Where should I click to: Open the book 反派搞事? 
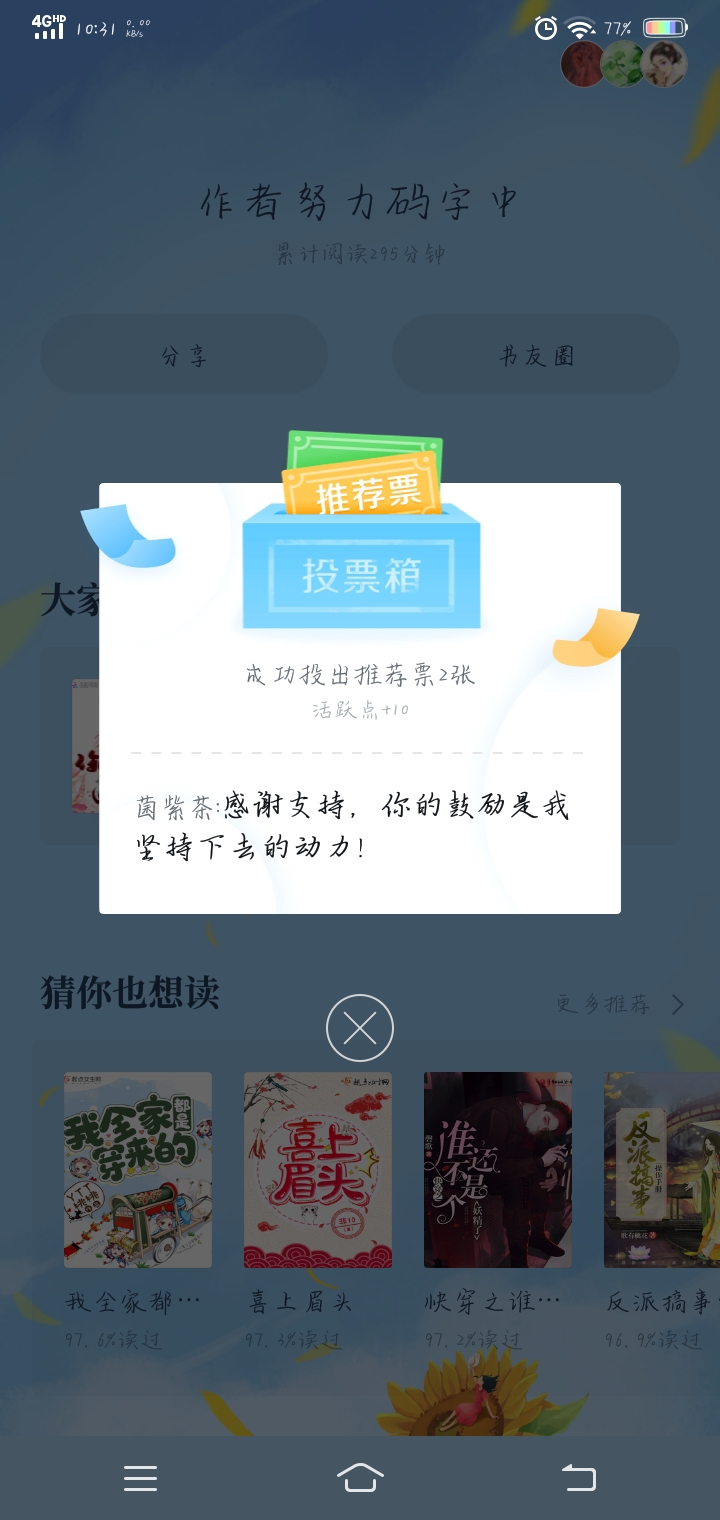662,1170
